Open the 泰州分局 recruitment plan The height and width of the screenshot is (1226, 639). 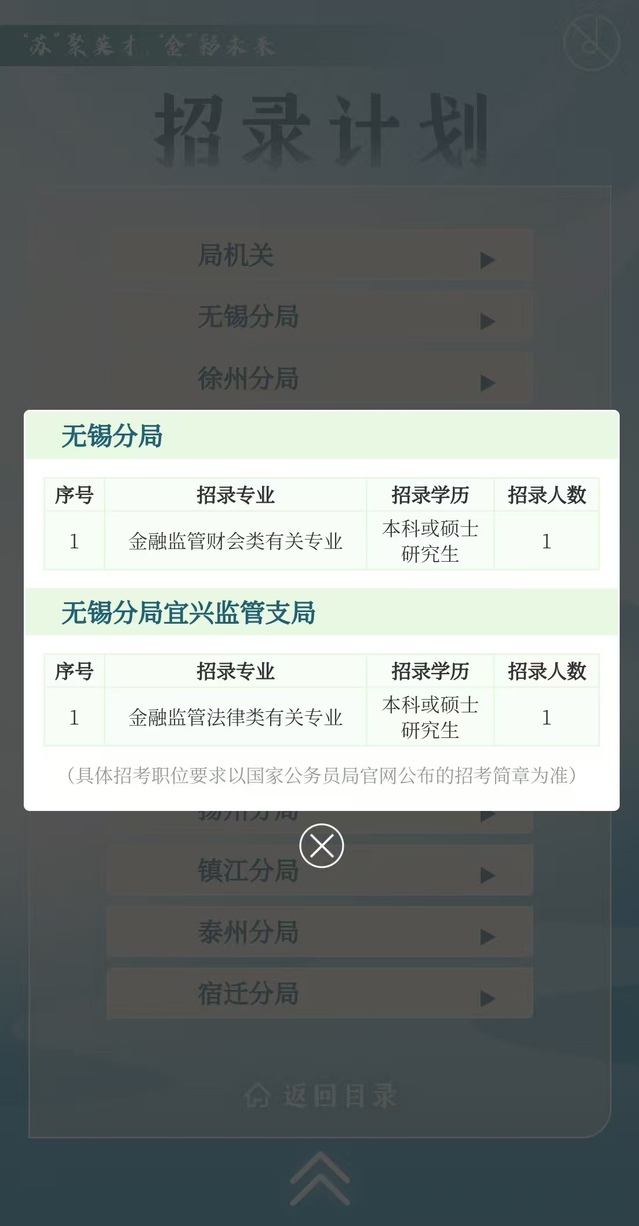[x=320, y=933]
